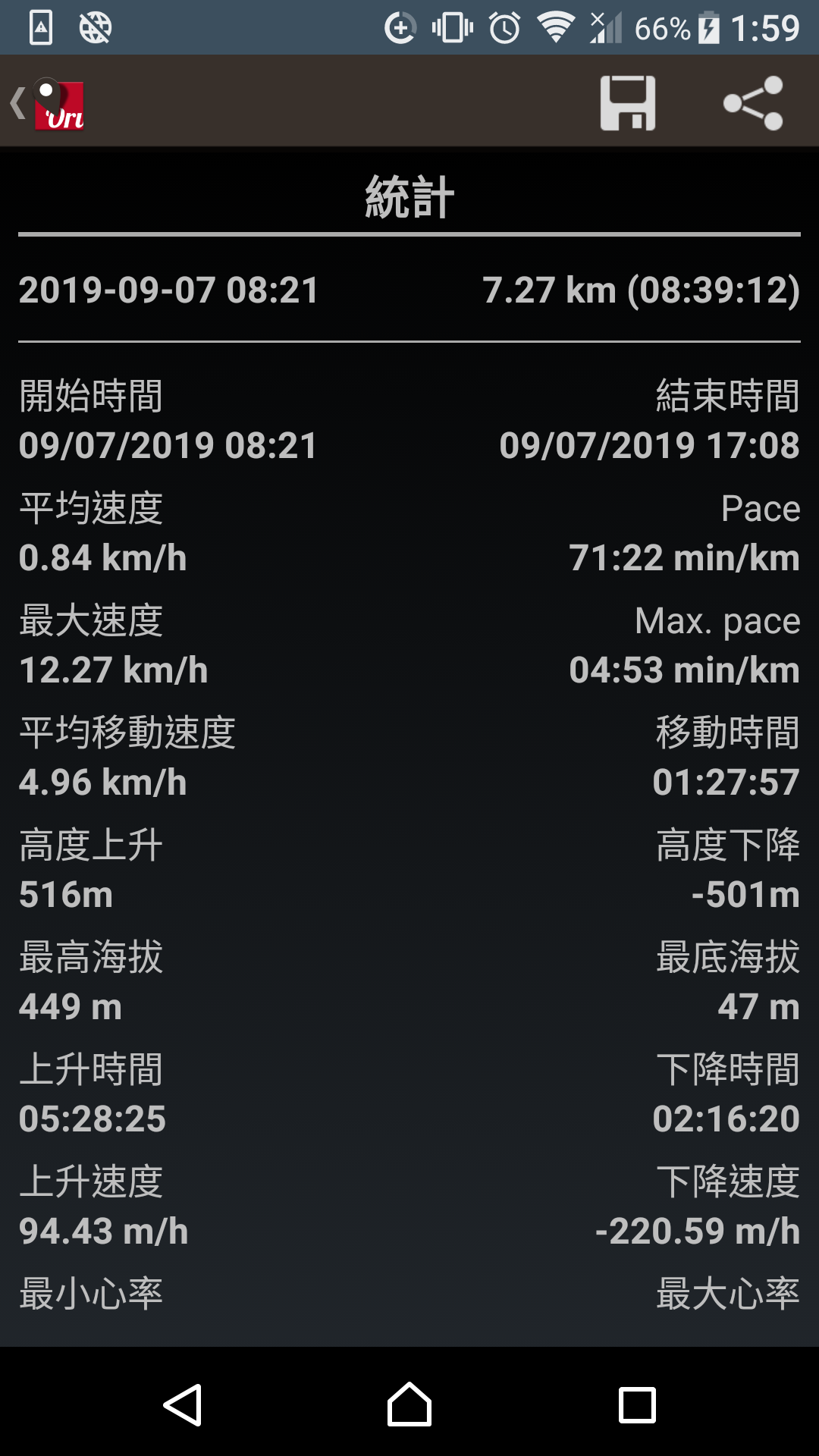Open recent apps overview

[x=637, y=1404]
